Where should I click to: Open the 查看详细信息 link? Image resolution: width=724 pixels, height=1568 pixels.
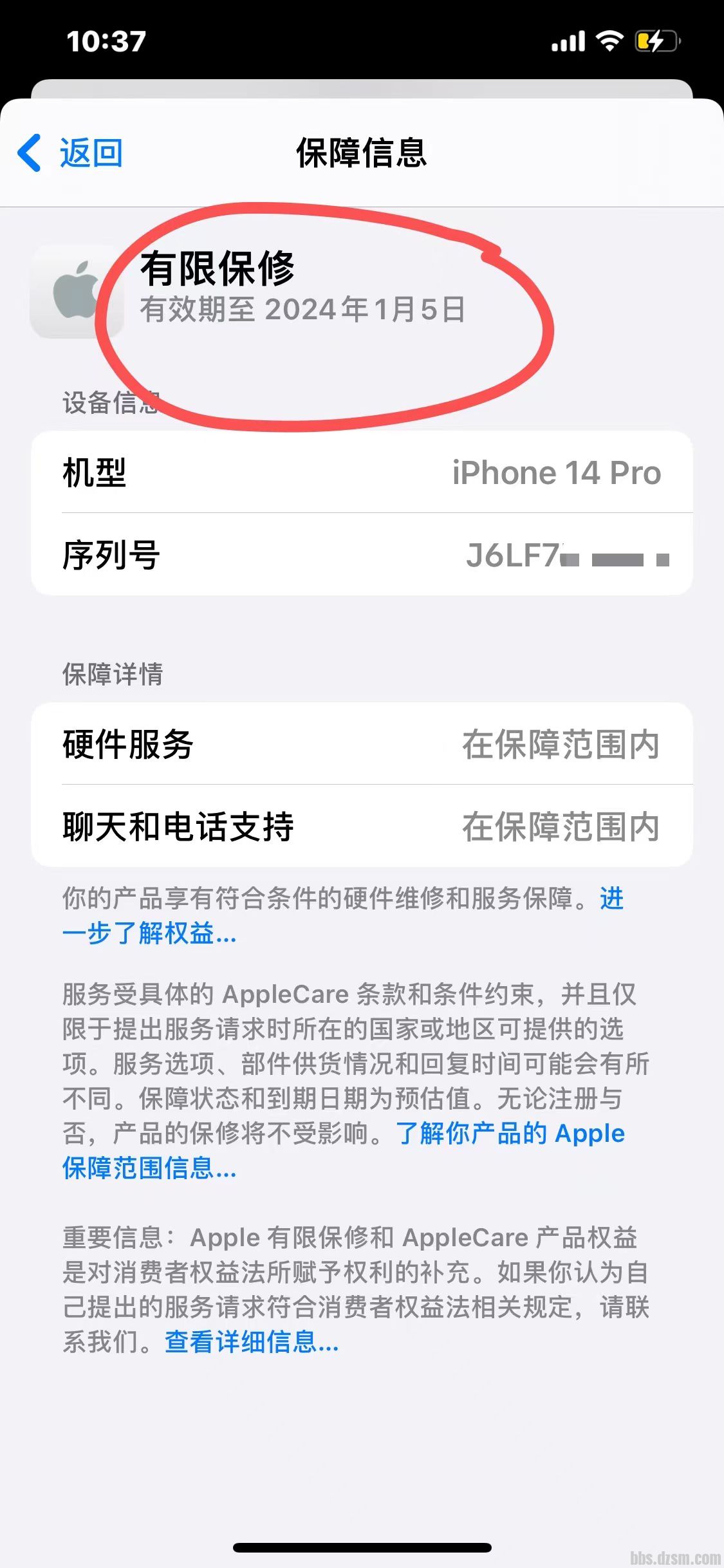coord(251,1342)
